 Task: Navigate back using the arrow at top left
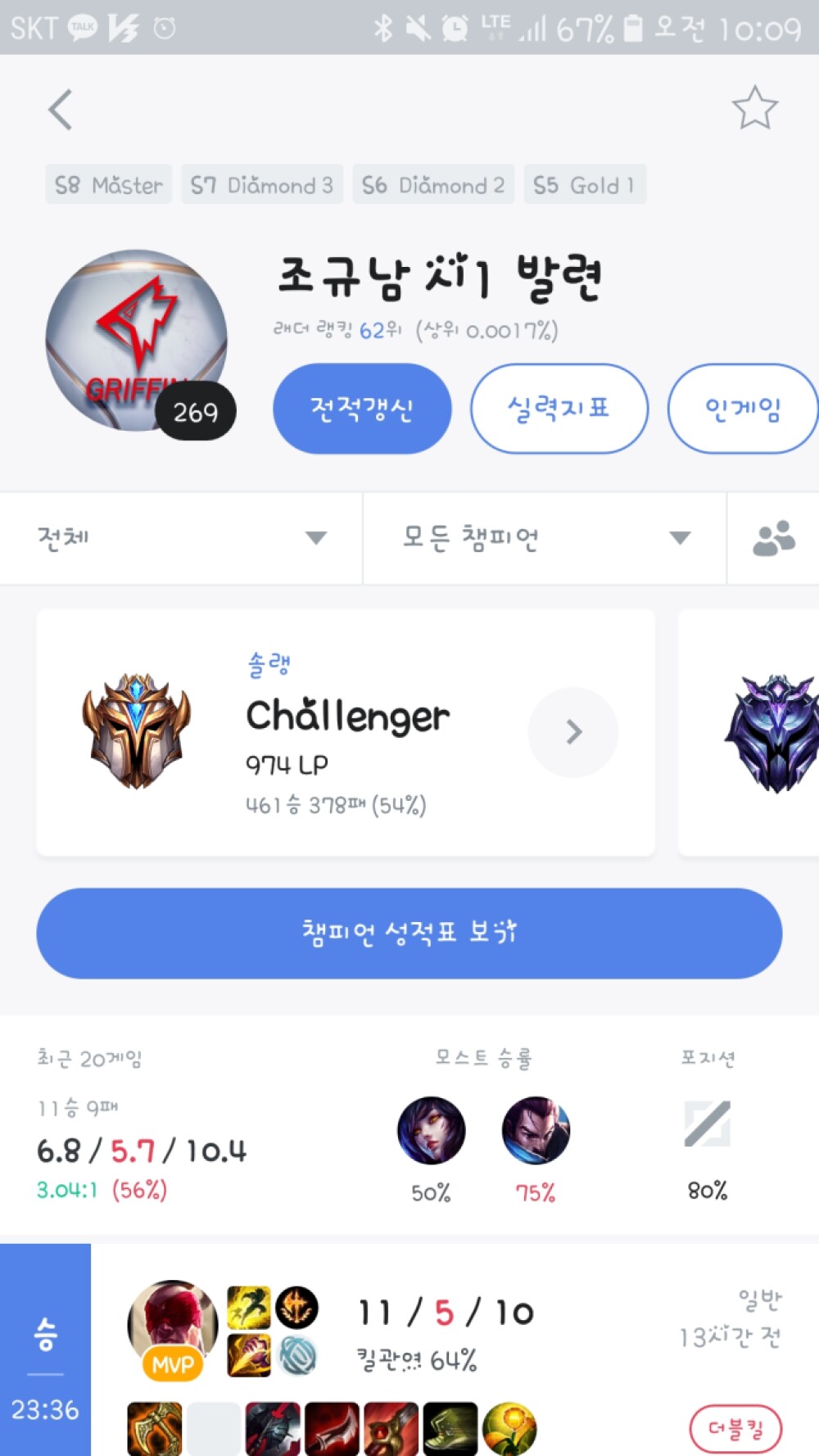(x=58, y=109)
